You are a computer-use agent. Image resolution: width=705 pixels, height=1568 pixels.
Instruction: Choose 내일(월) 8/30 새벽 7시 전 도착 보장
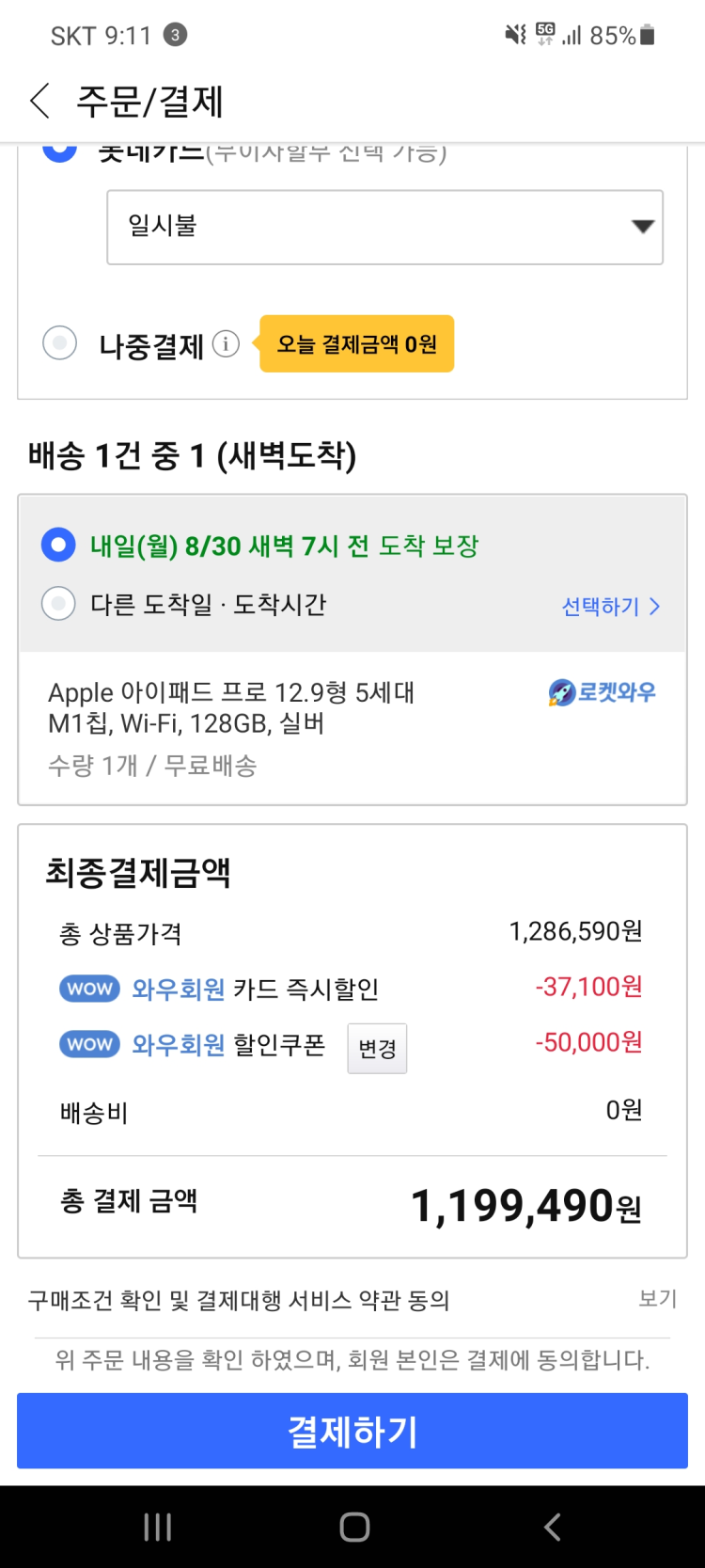58,545
